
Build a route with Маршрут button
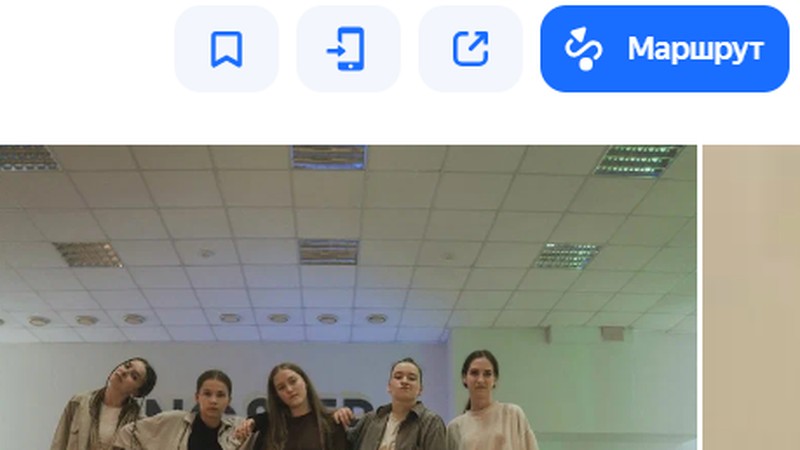(x=665, y=49)
